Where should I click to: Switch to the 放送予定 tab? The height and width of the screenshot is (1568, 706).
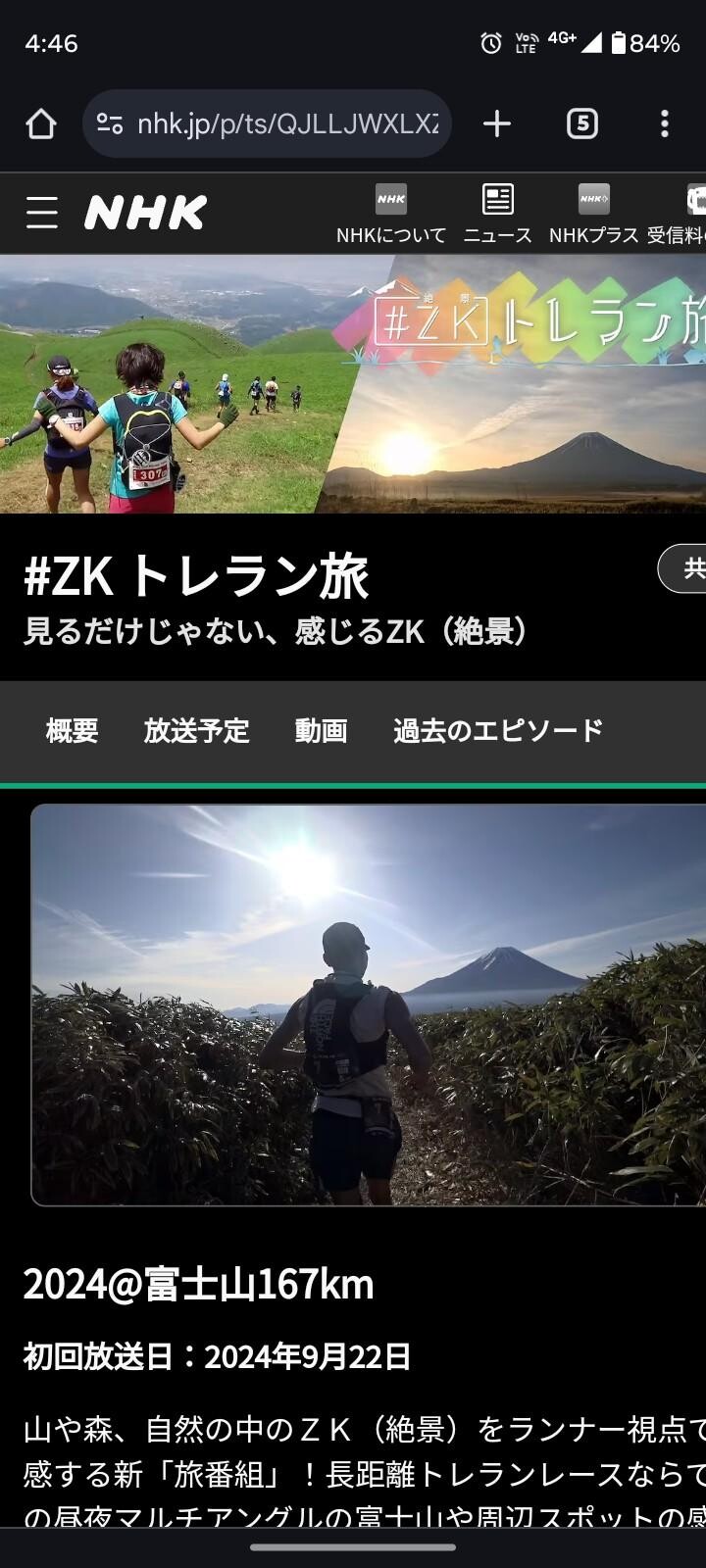(197, 730)
